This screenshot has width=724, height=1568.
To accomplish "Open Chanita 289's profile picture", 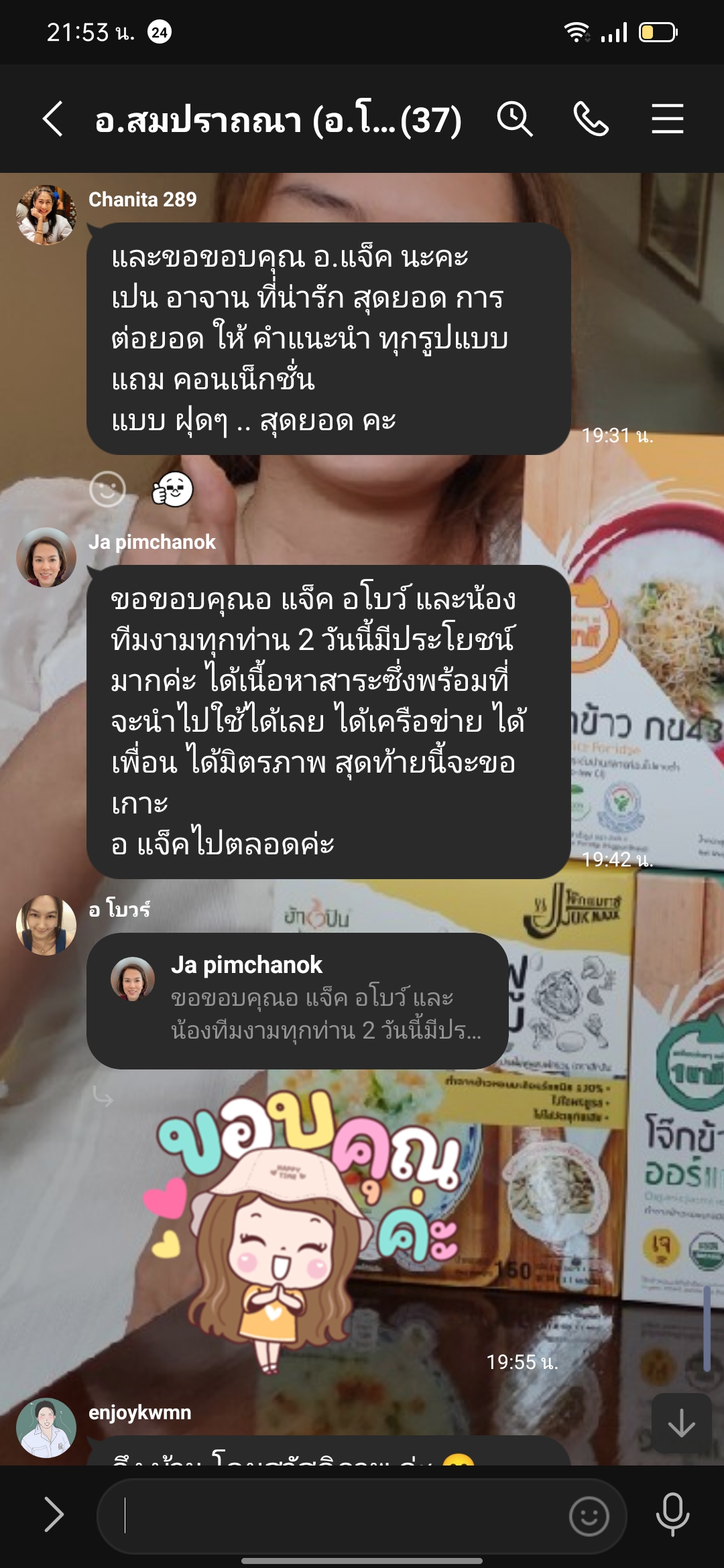I will (46, 215).
